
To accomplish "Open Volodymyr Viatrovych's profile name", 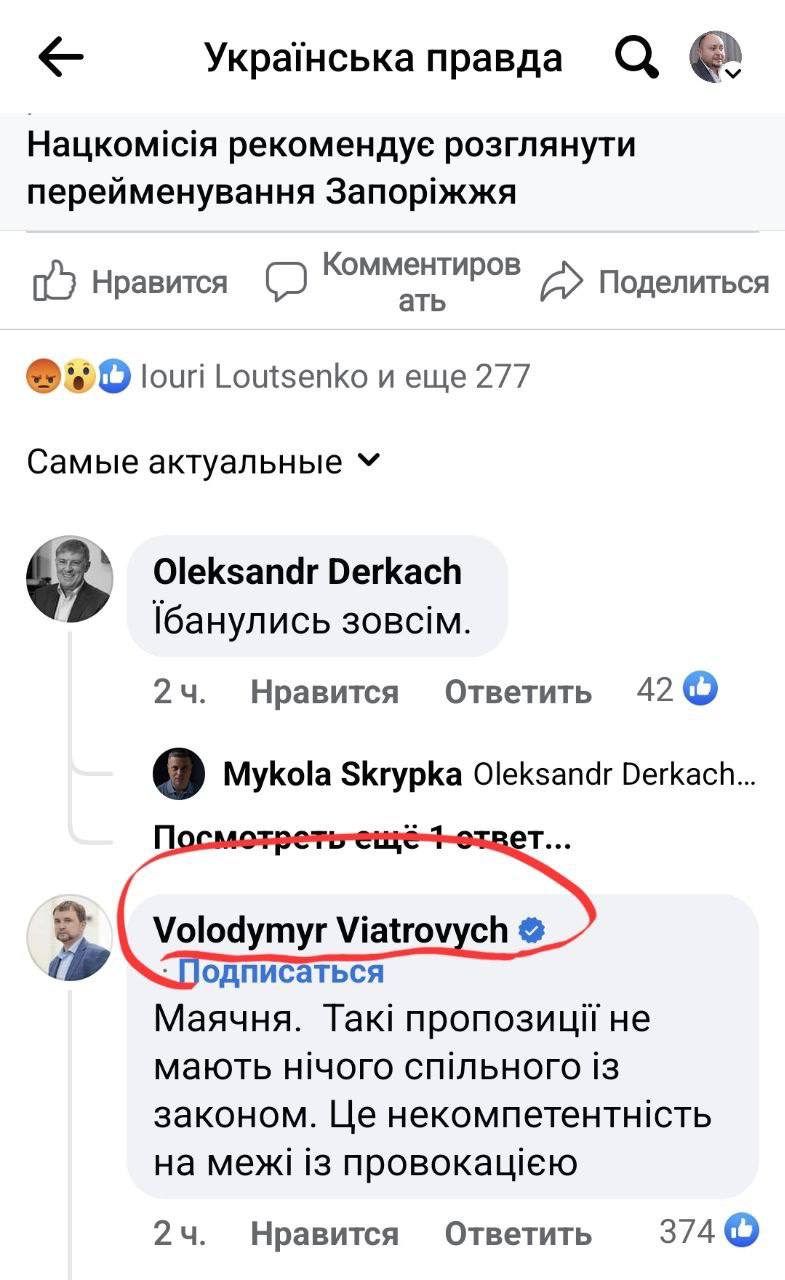I will click(x=331, y=931).
